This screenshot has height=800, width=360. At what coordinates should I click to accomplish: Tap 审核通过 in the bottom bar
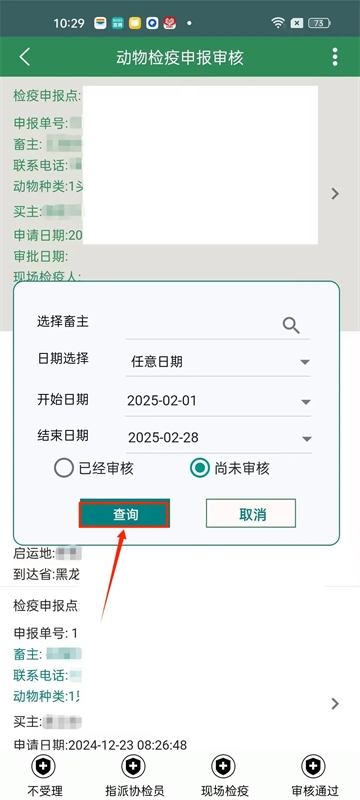click(315, 777)
